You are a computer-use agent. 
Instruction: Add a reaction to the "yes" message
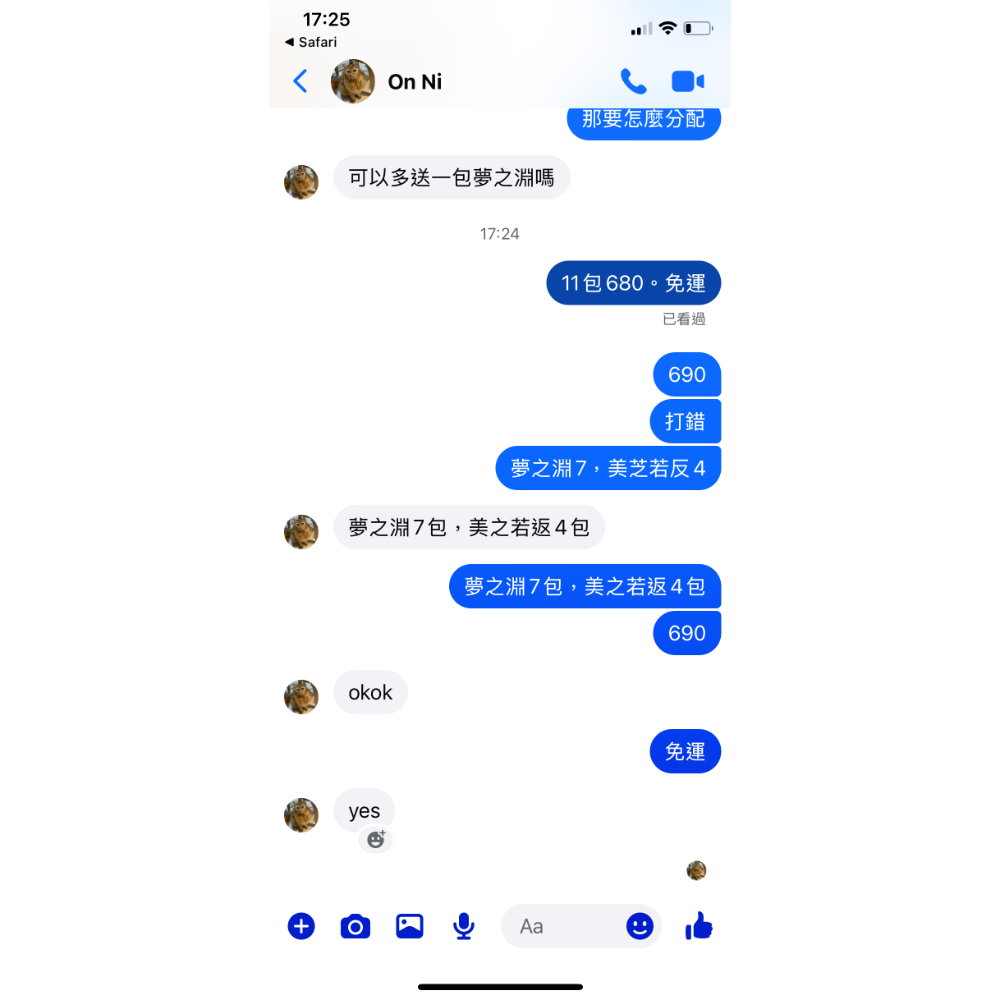click(376, 840)
